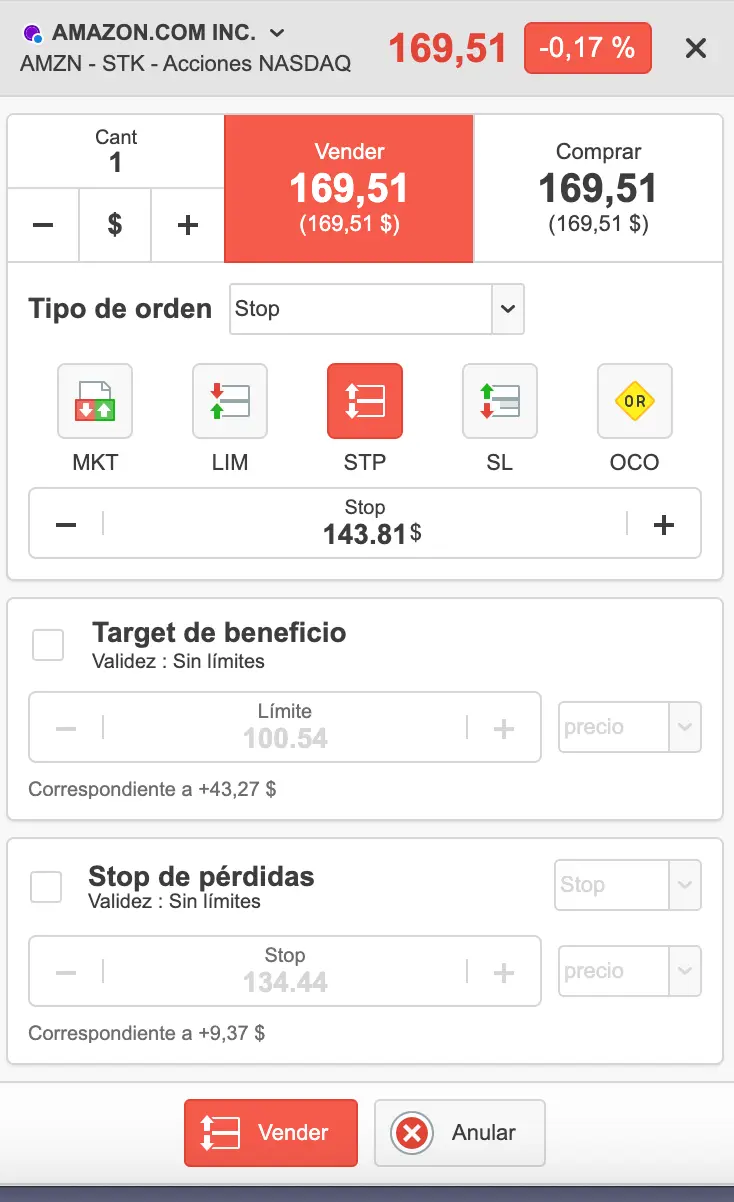Enable the Stop de pérdidas checkbox
The height and width of the screenshot is (1202, 734).
click(x=46, y=886)
